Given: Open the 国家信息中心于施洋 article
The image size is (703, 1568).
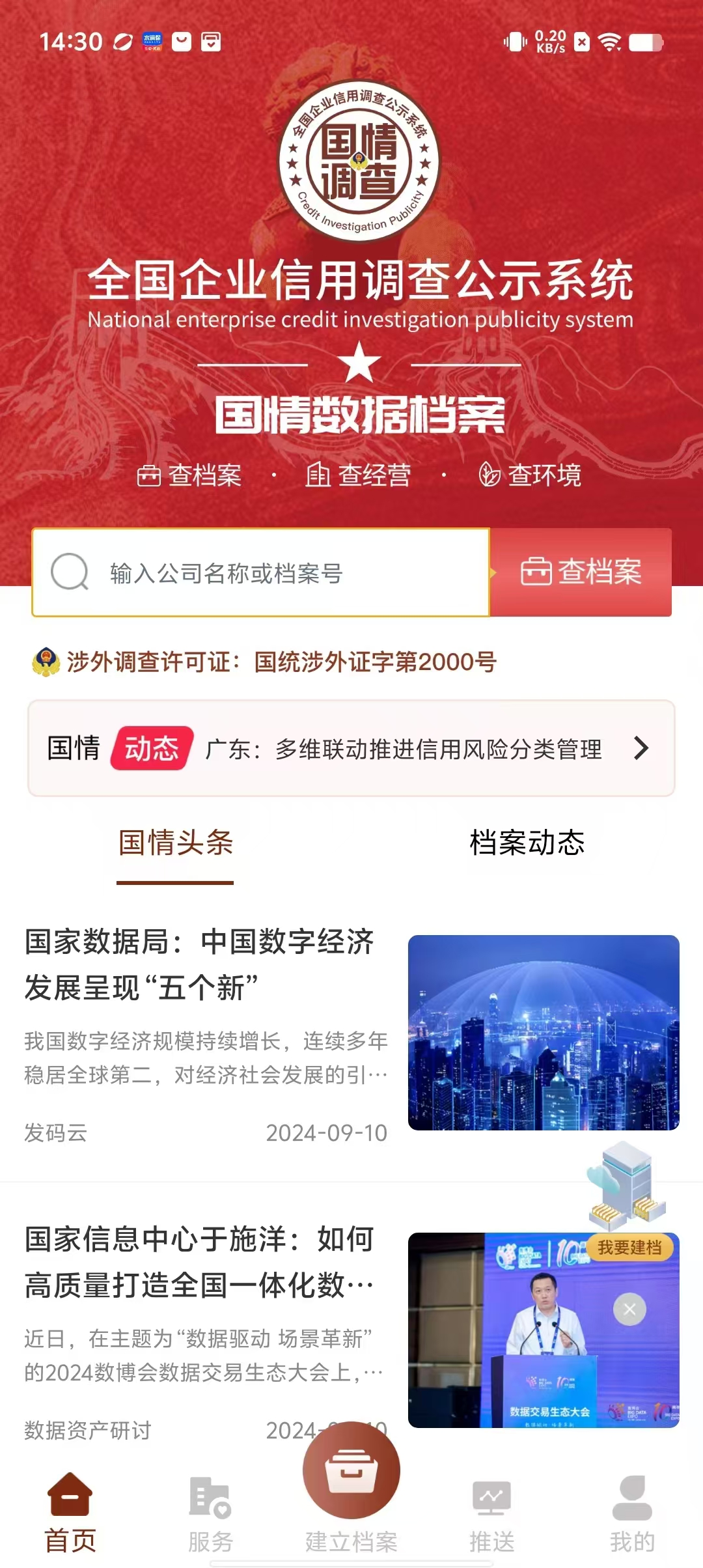Looking at the screenshot, I should 199,1262.
